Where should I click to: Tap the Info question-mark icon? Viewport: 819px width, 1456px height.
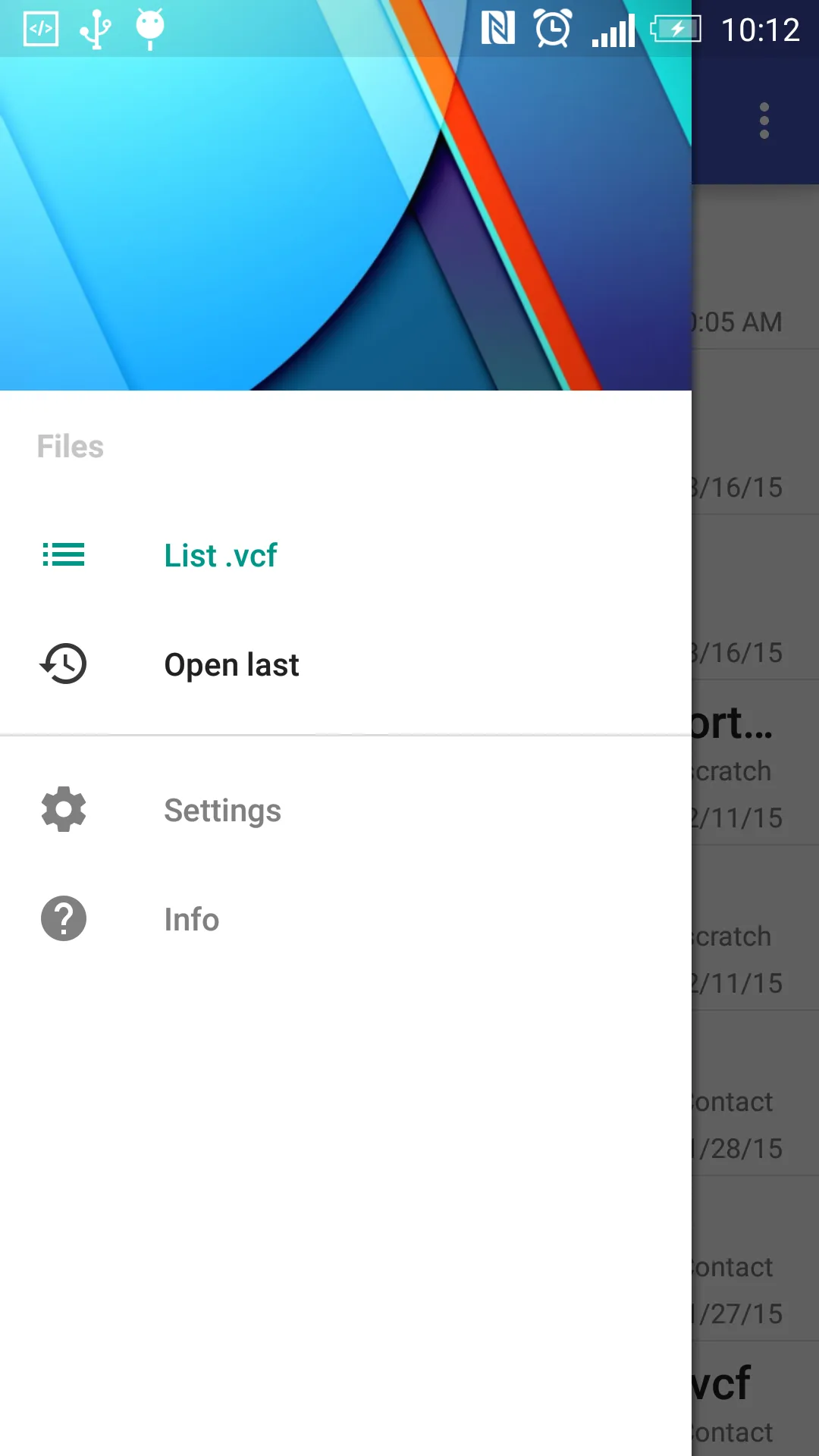pos(64,918)
